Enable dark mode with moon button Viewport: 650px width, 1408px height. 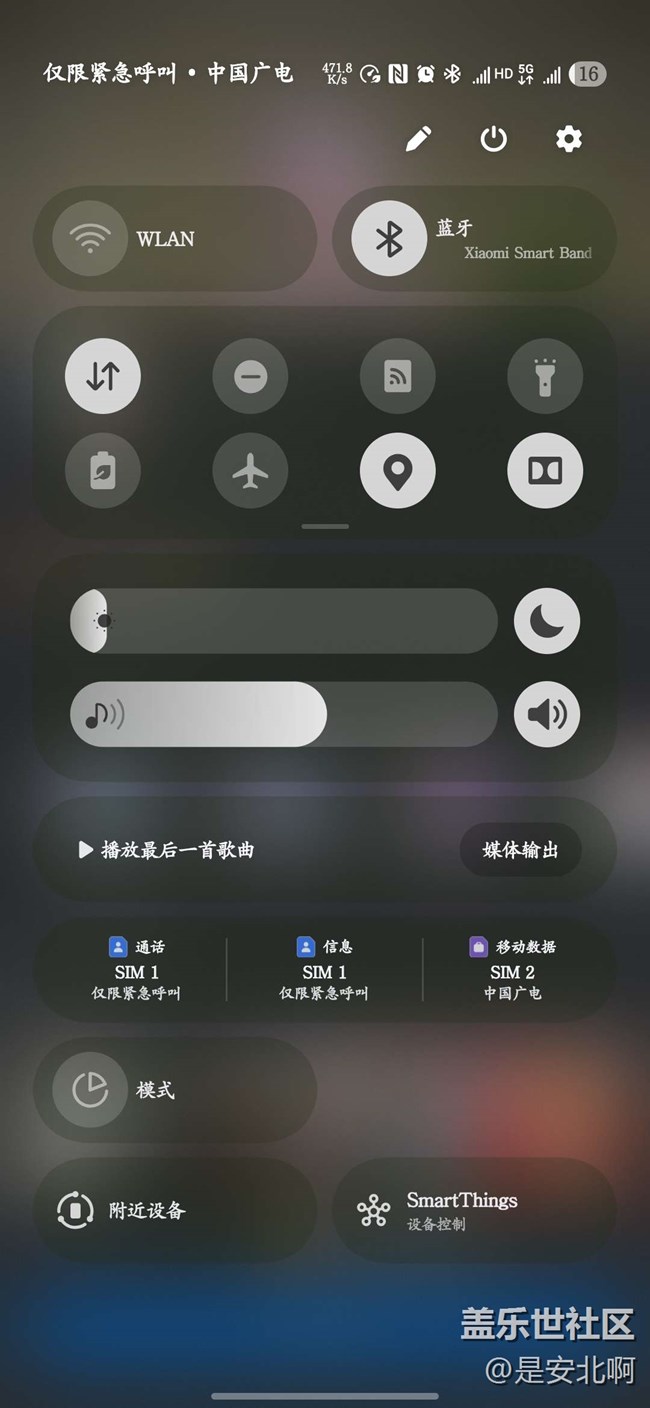(547, 621)
